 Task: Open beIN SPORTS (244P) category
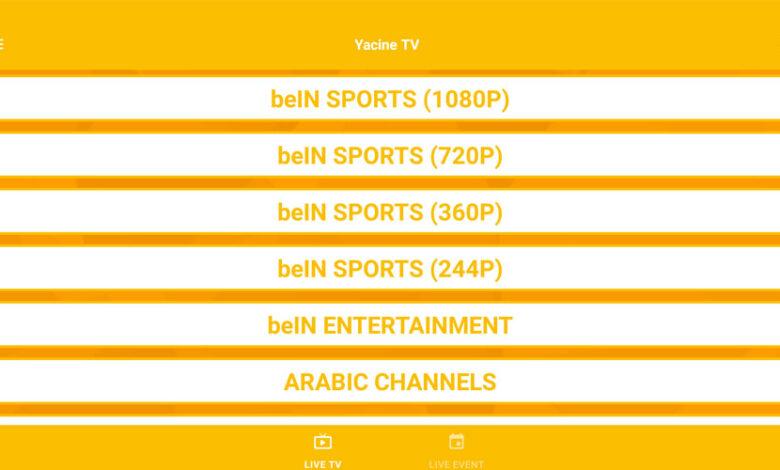[x=390, y=269]
